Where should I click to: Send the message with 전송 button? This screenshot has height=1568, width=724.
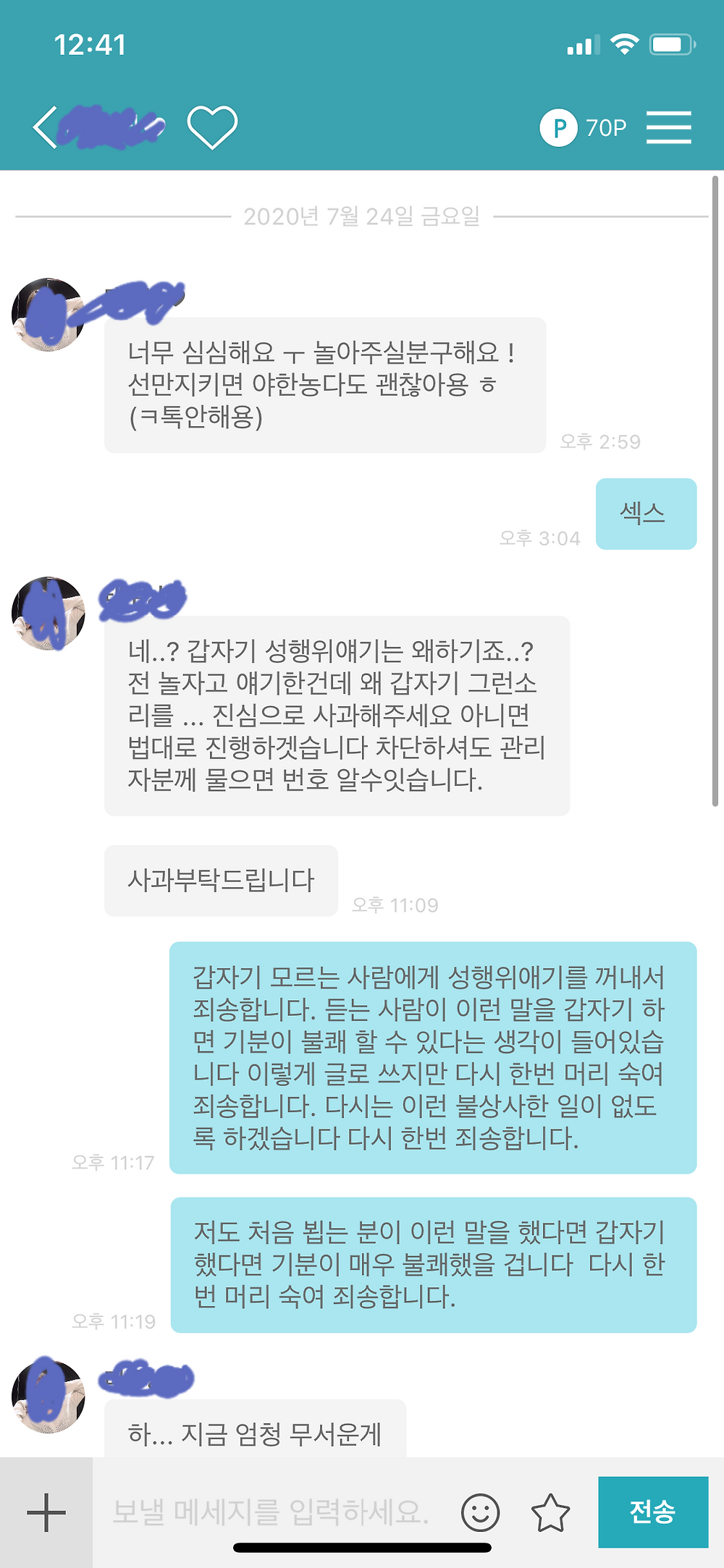click(x=652, y=1512)
